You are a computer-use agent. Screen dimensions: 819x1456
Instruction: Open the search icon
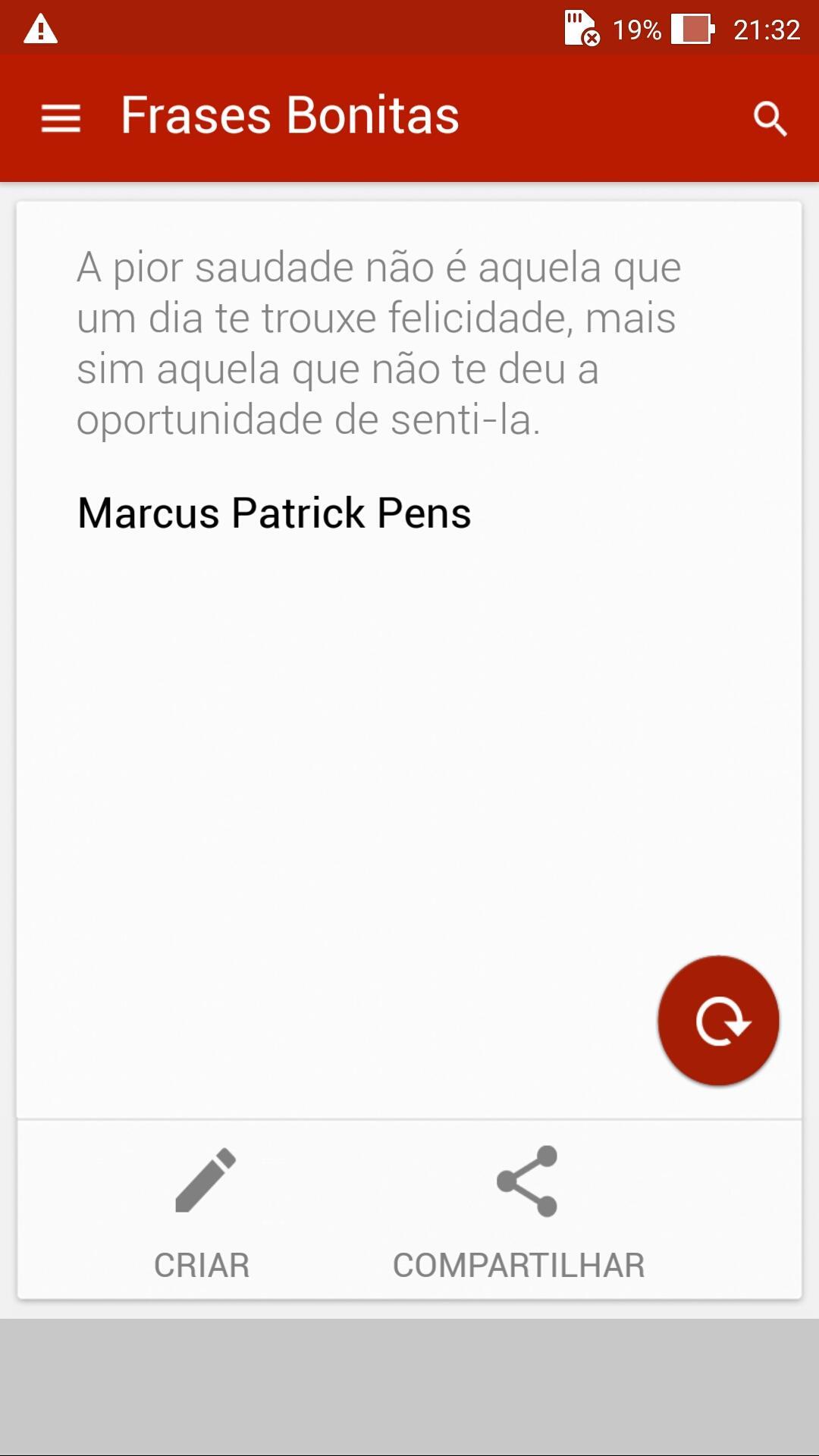[x=770, y=118]
